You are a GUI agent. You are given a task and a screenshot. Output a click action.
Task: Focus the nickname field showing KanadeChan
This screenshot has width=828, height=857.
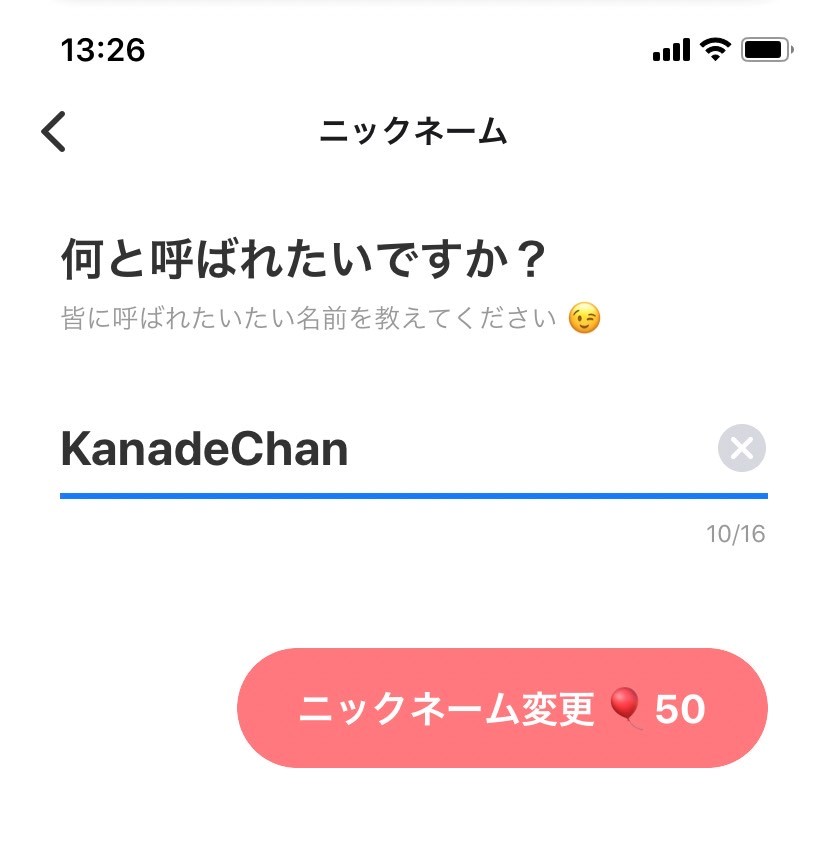(380, 450)
